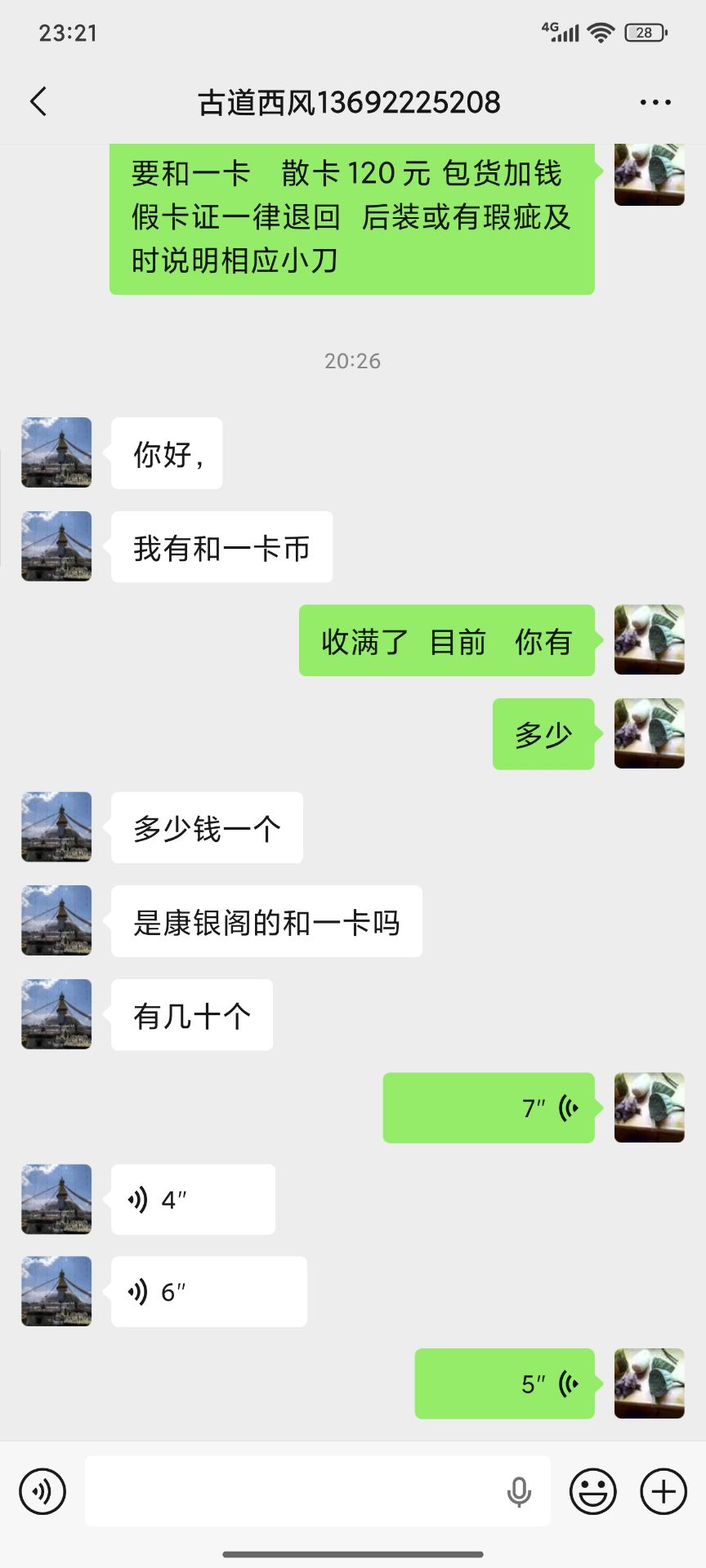Open the plus attachments panel
Screen dimensions: 706x1568
tap(664, 1491)
